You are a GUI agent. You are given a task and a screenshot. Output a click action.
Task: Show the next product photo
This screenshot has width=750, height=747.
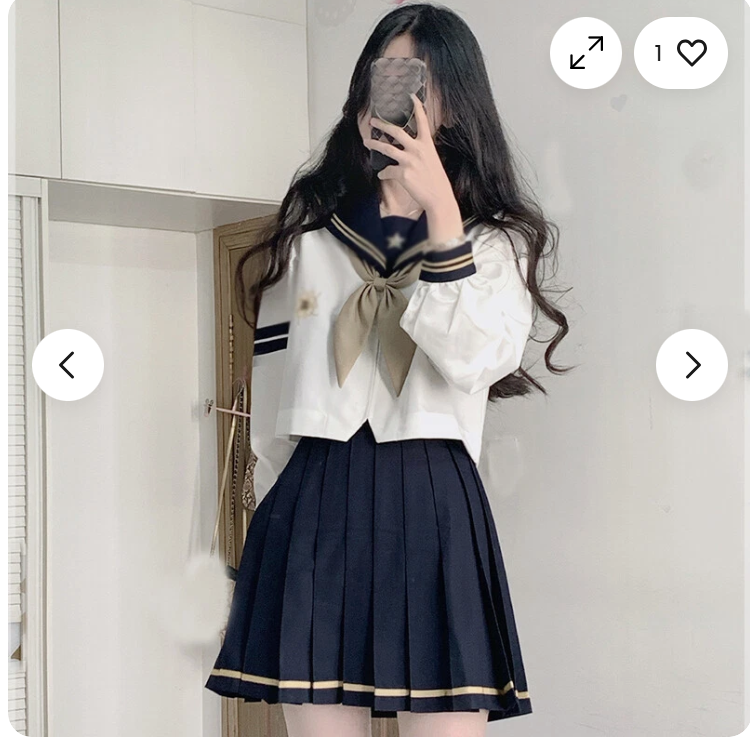click(x=692, y=365)
